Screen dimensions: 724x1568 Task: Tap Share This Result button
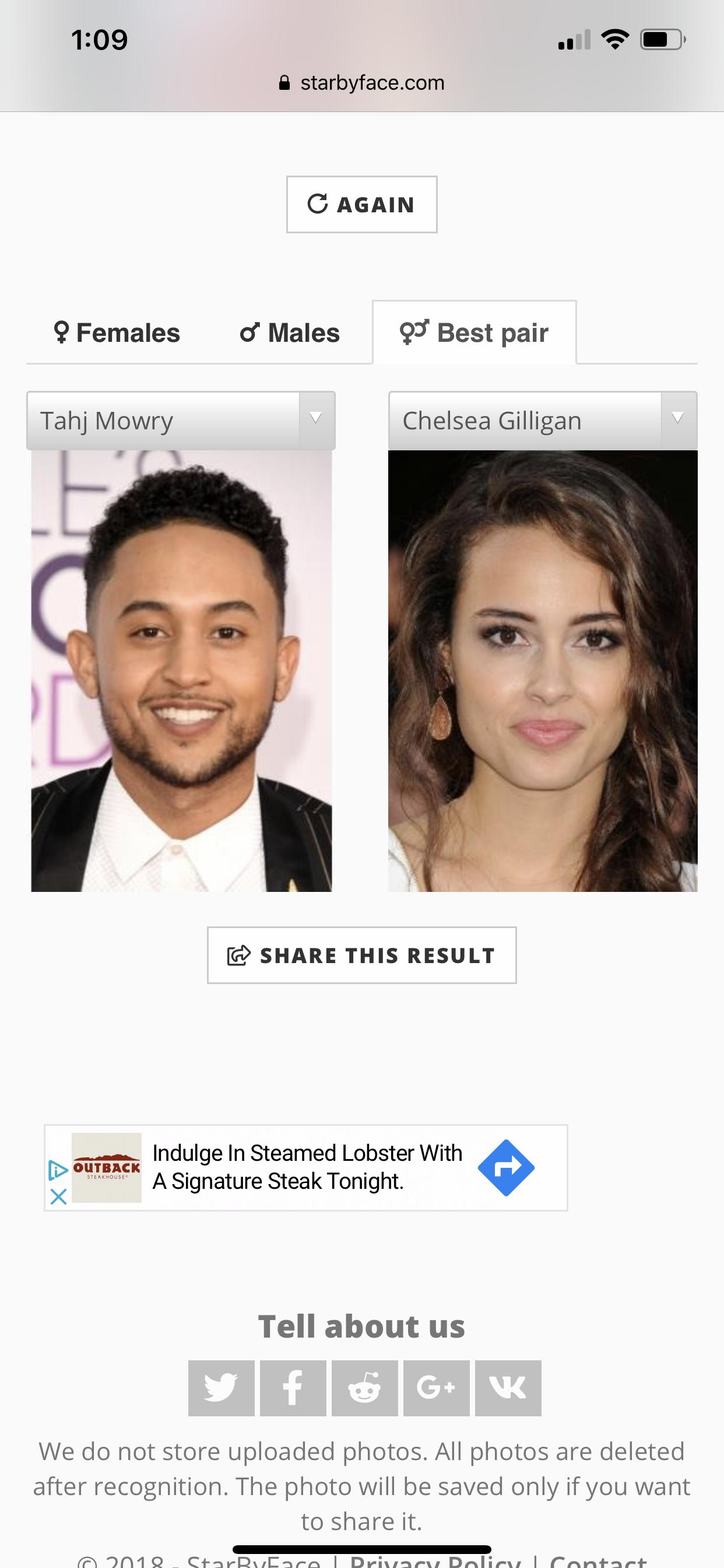[x=361, y=955]
